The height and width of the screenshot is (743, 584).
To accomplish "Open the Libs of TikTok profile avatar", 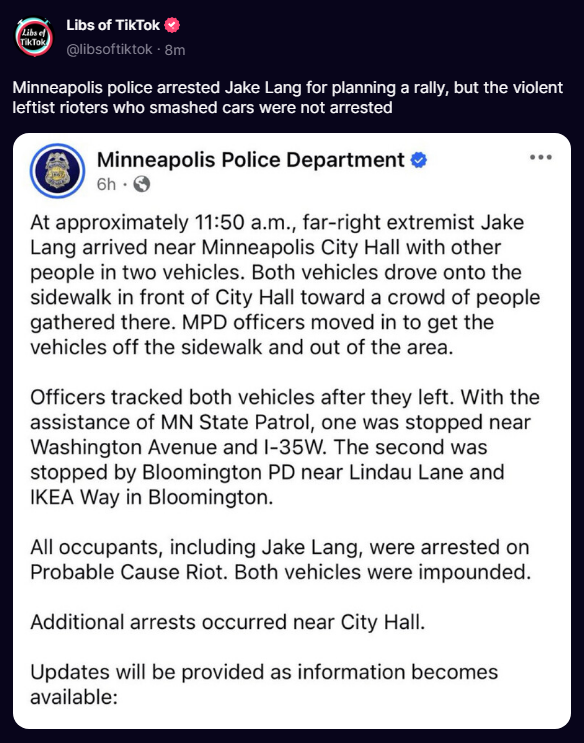I will pos(34,37).
